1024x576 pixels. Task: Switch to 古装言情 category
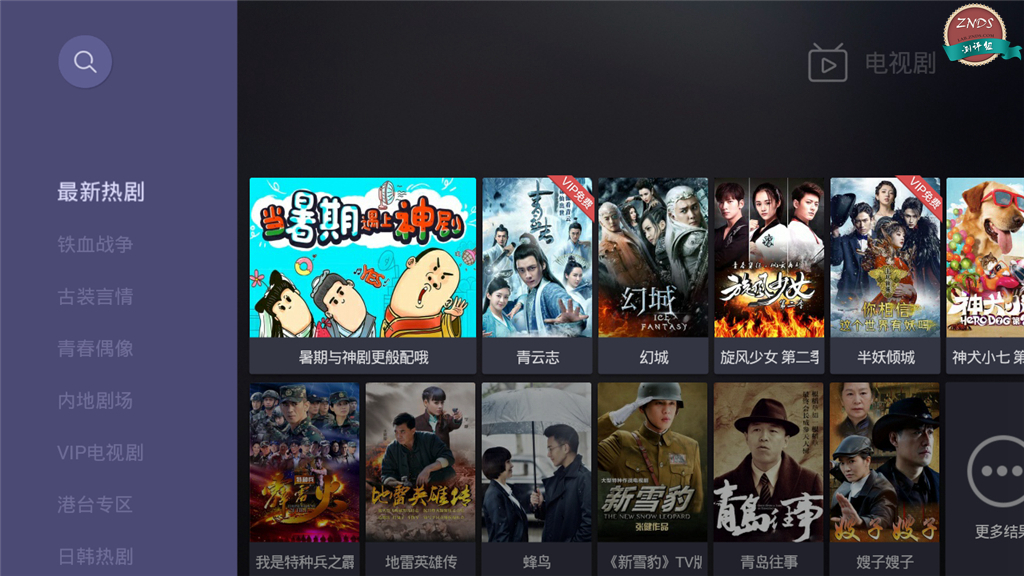pos(95,297)
